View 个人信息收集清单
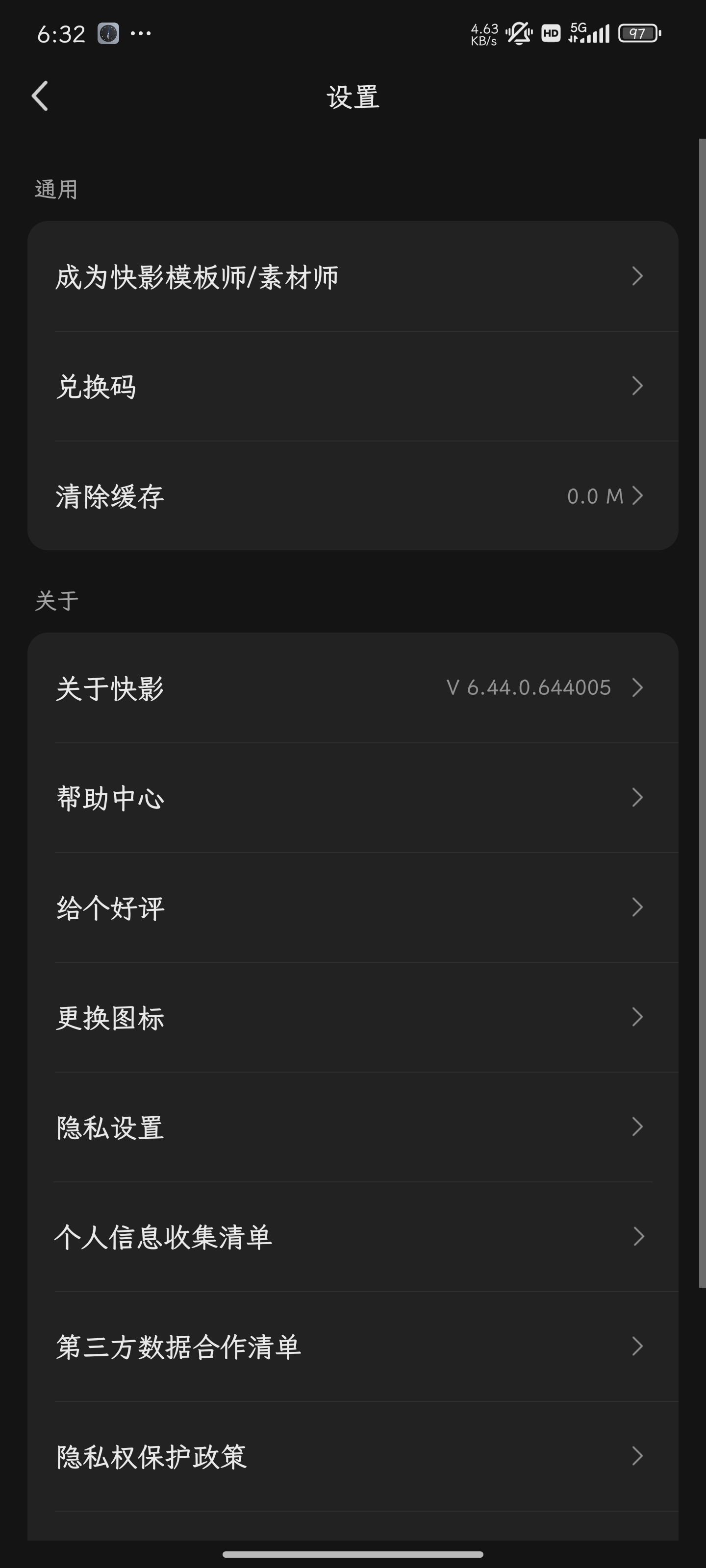 click(352, 1237)
